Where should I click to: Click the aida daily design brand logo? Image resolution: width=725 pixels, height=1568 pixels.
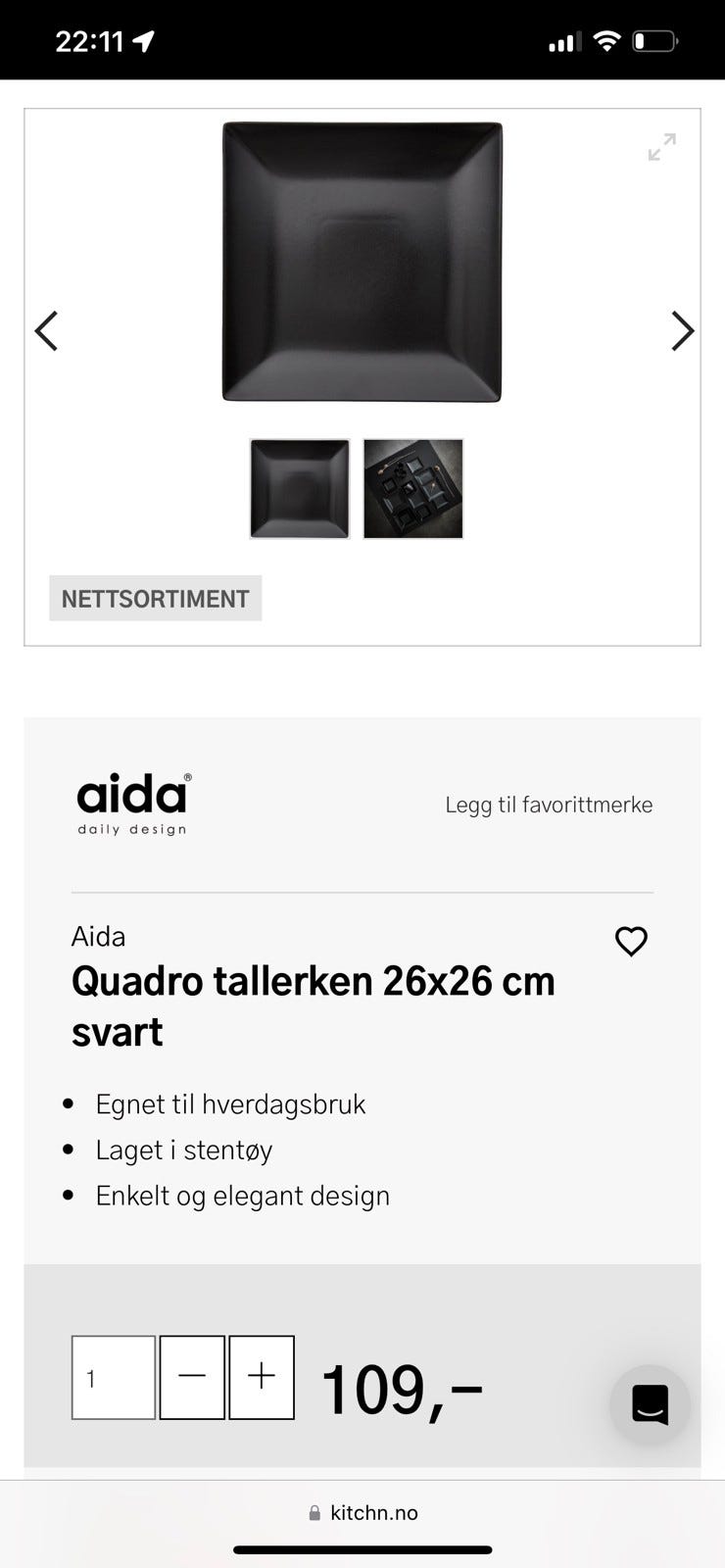pyautogui.click(x=132, y=804)
